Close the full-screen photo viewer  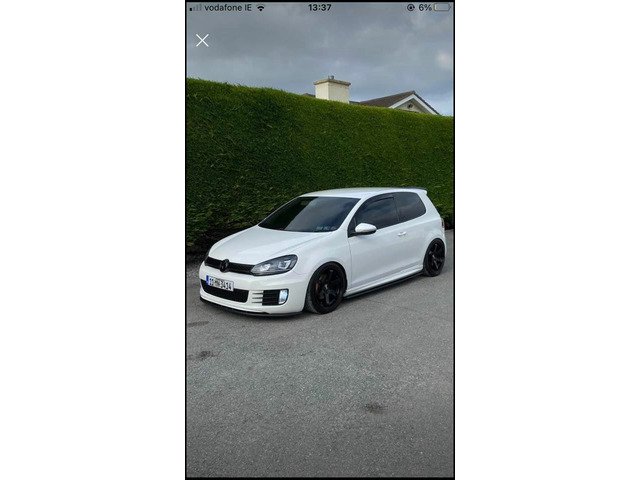pyautogui.click(x=202, y=40)
